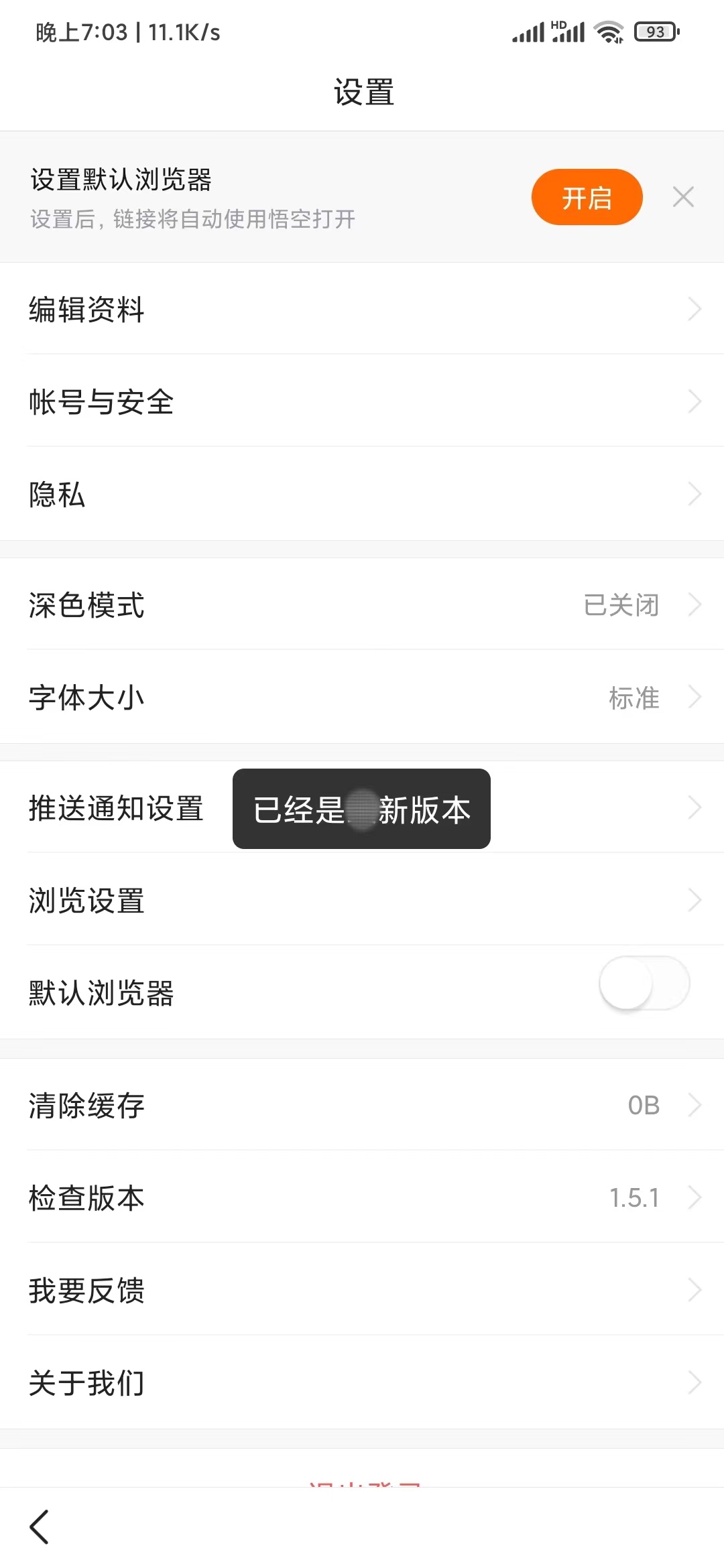Tap the toast 已经是最新版本

(361, 809)
